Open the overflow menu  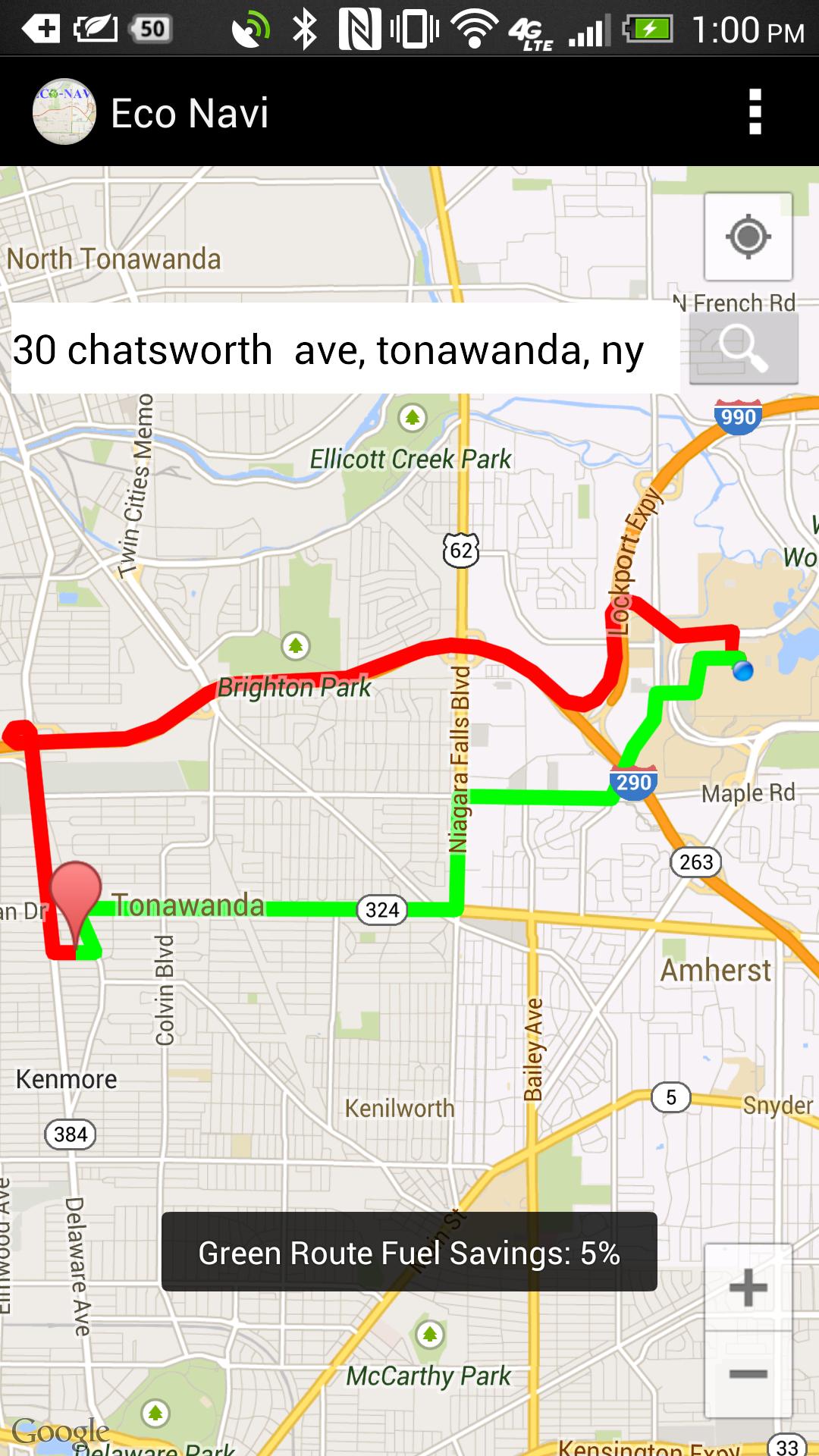point(754,112)
